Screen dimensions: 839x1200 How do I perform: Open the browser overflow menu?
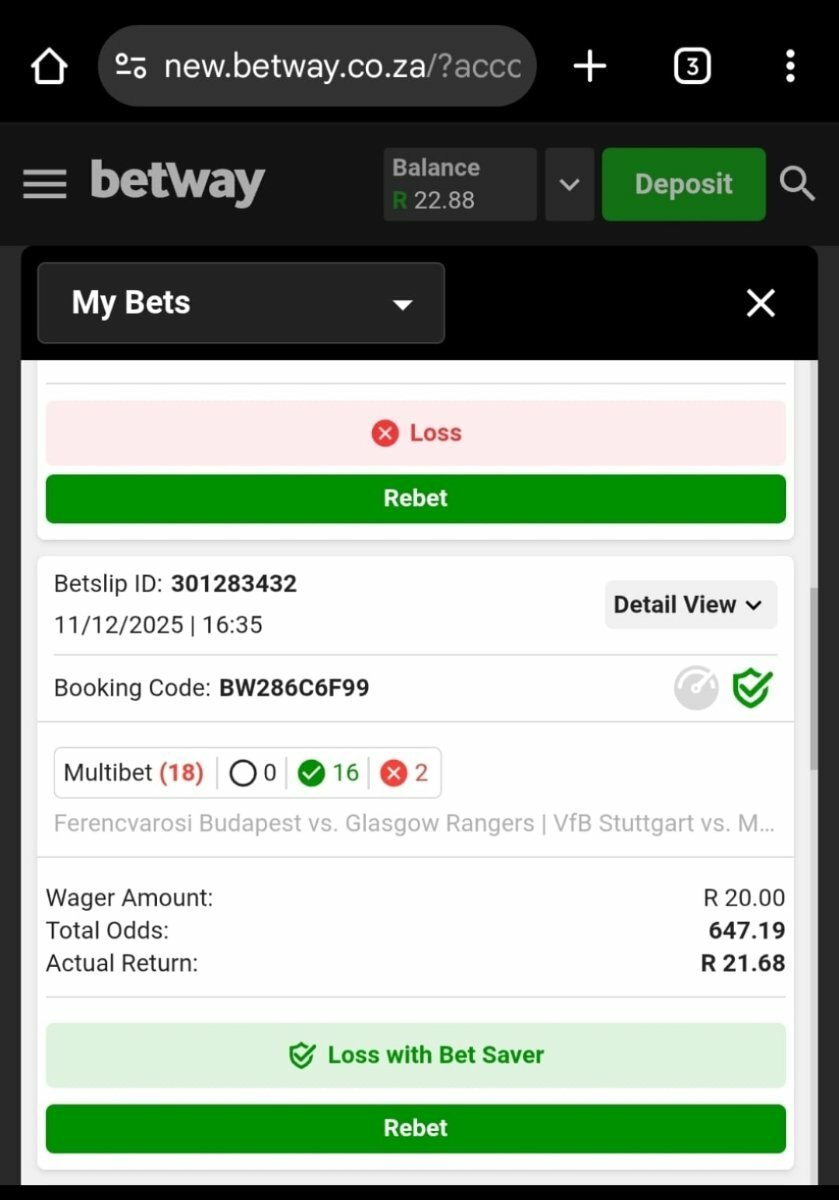pyautogui.click(x=790, y=67)
